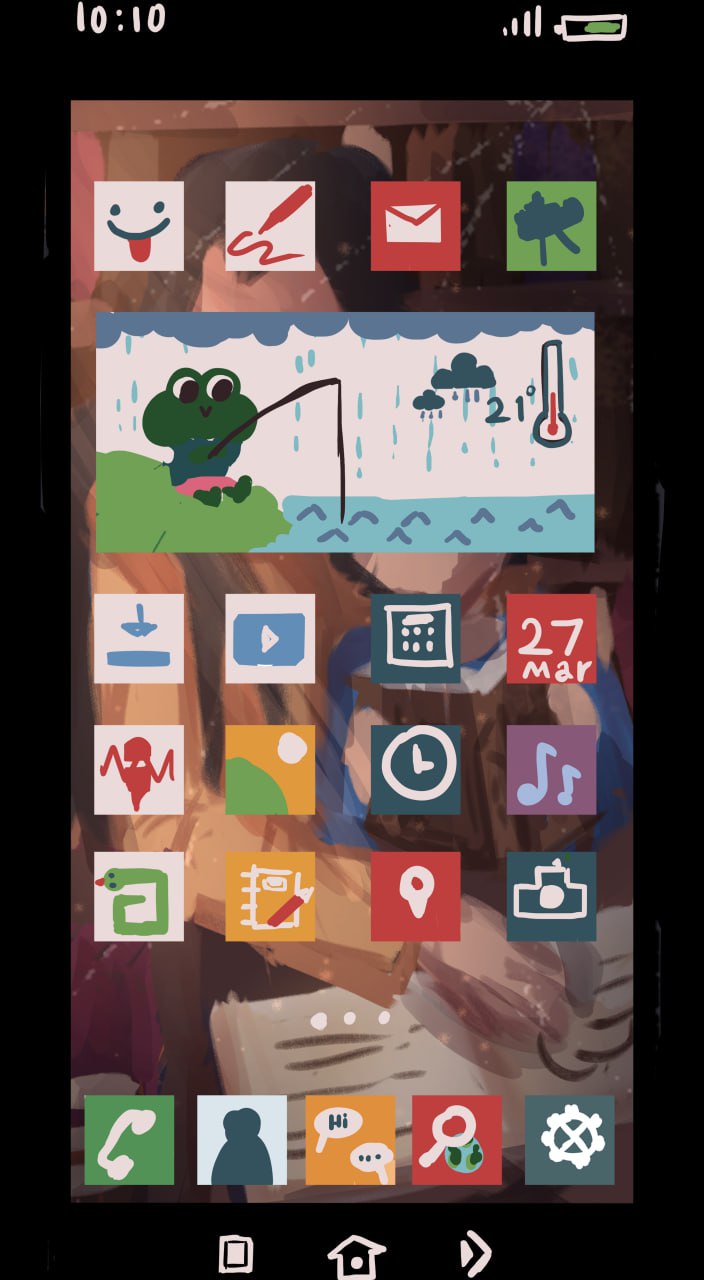Open the clock app
Screen dimensions: 704x1280
(415, 769)
